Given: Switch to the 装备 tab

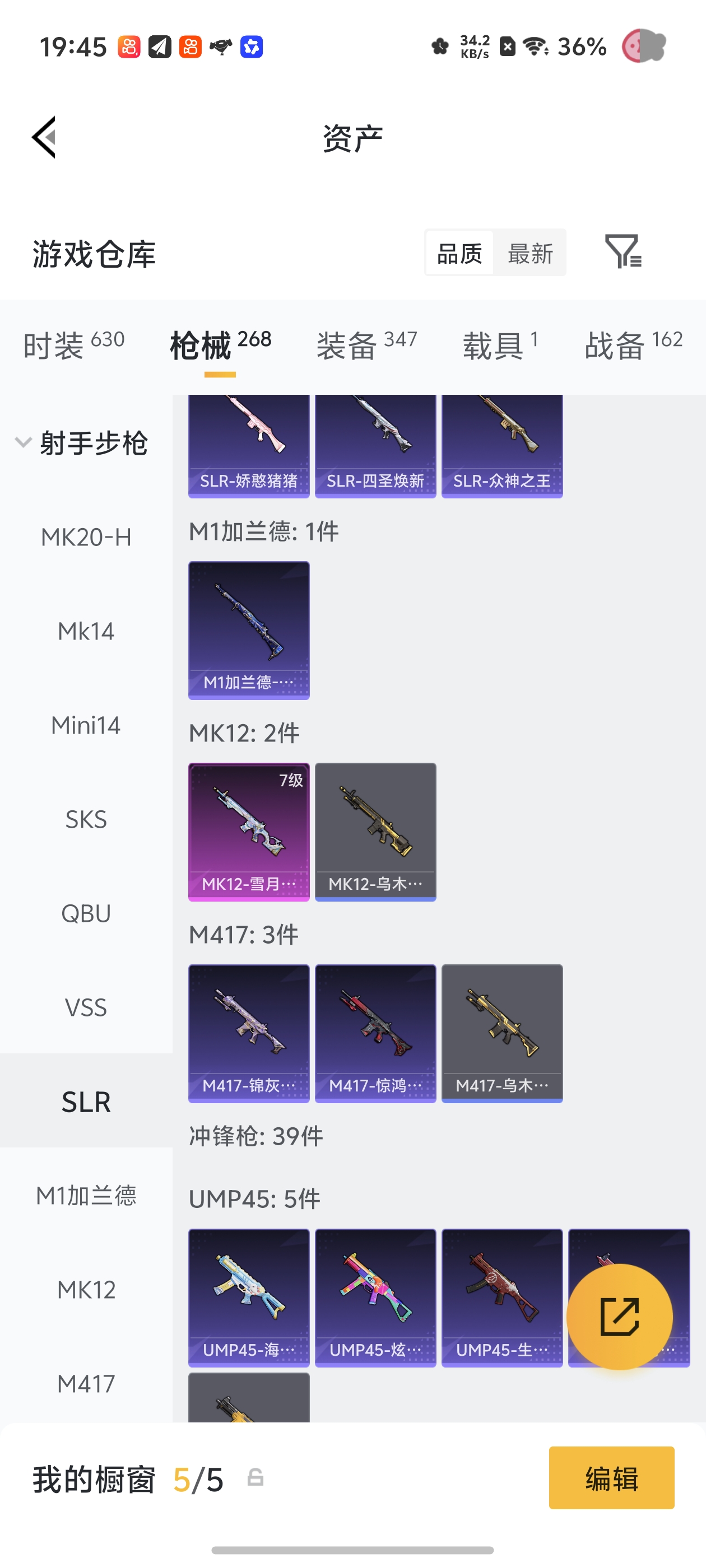Looking at the screenshot, I should 366,345.
